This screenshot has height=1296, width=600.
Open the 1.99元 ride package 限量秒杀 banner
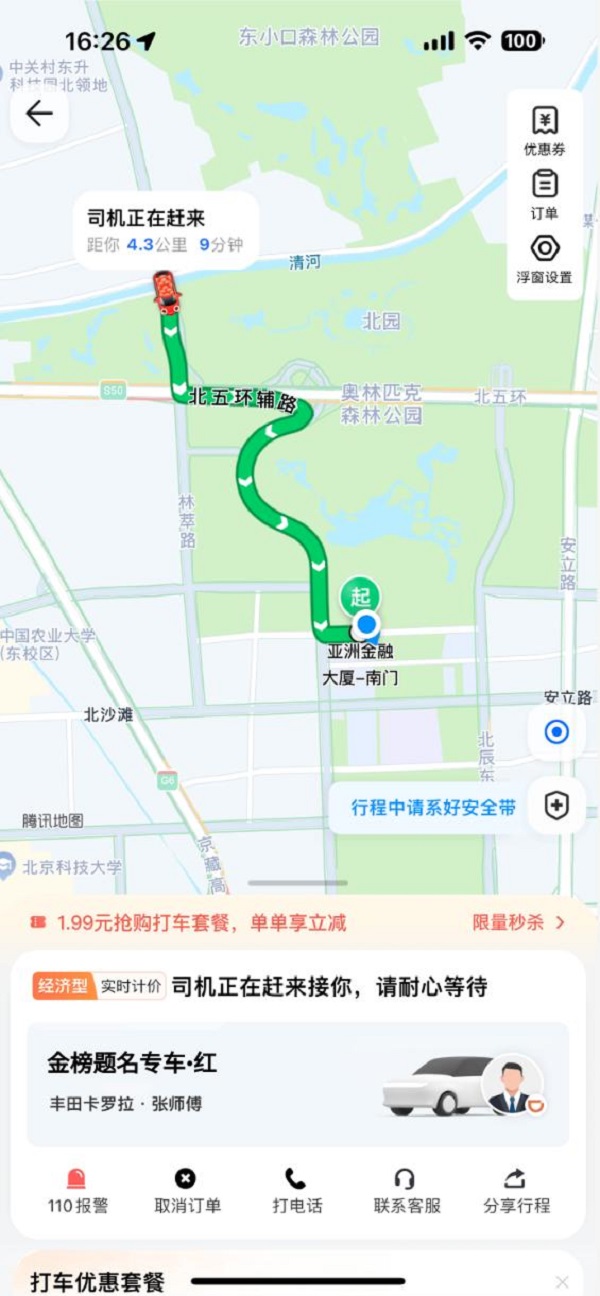click(x=300, y=922)
